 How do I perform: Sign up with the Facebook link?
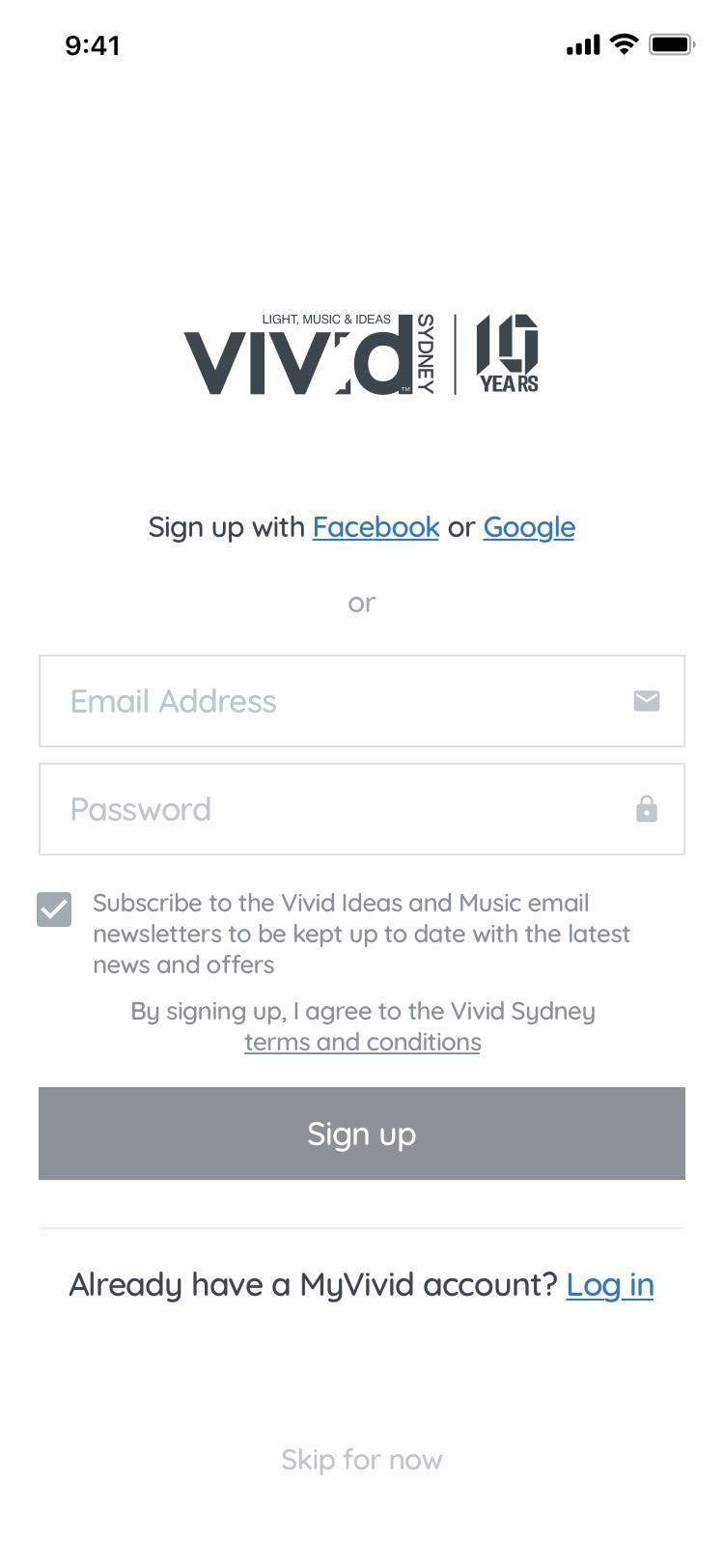click(376, 527)
